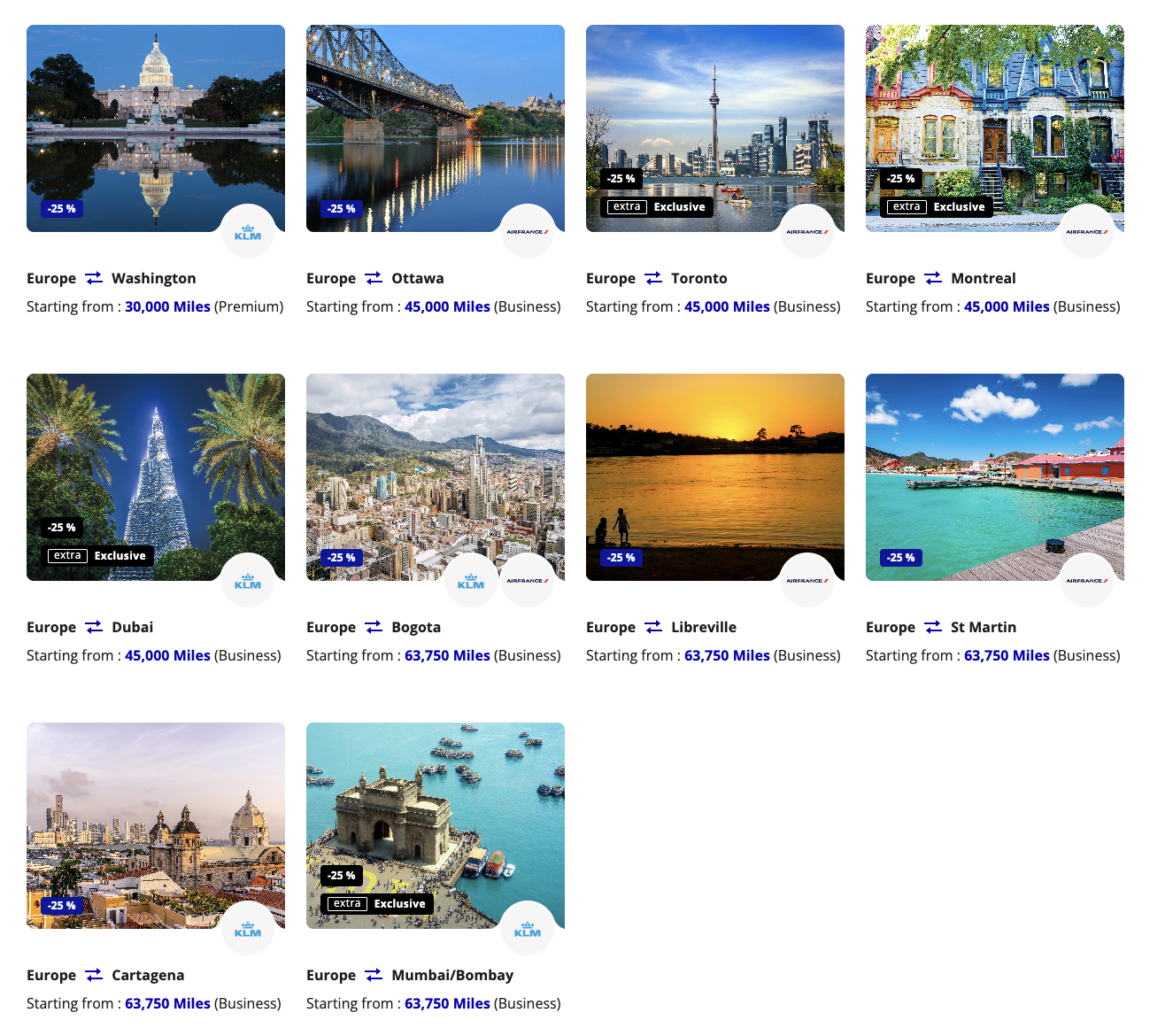This screenshot has height=1036, width=1165.
Task: Select the Europe to Ottawa offer
Action: 435,128
